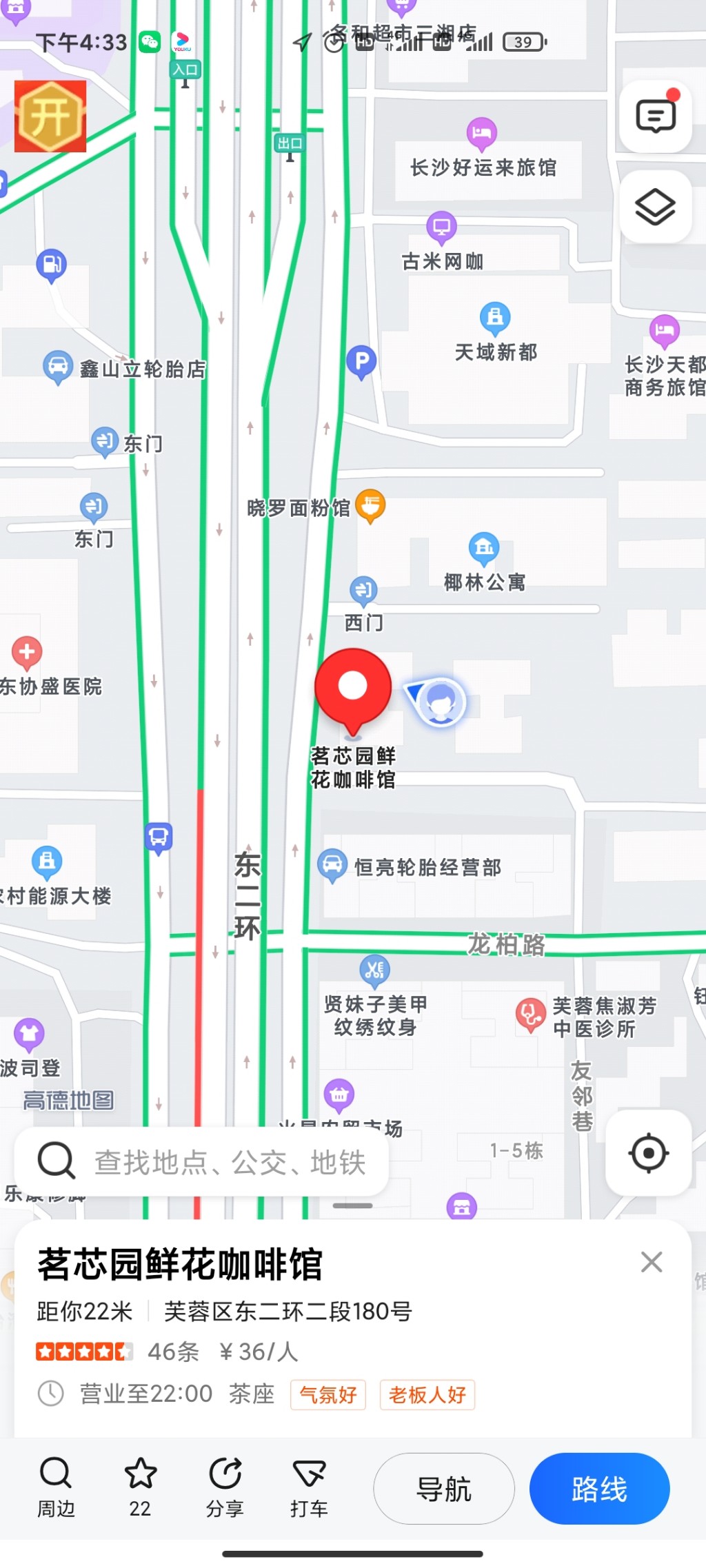Image resolution: width=706 pixels, height=1568 pixels.
Task: Open the map layers selector
Action: [655, 207]
